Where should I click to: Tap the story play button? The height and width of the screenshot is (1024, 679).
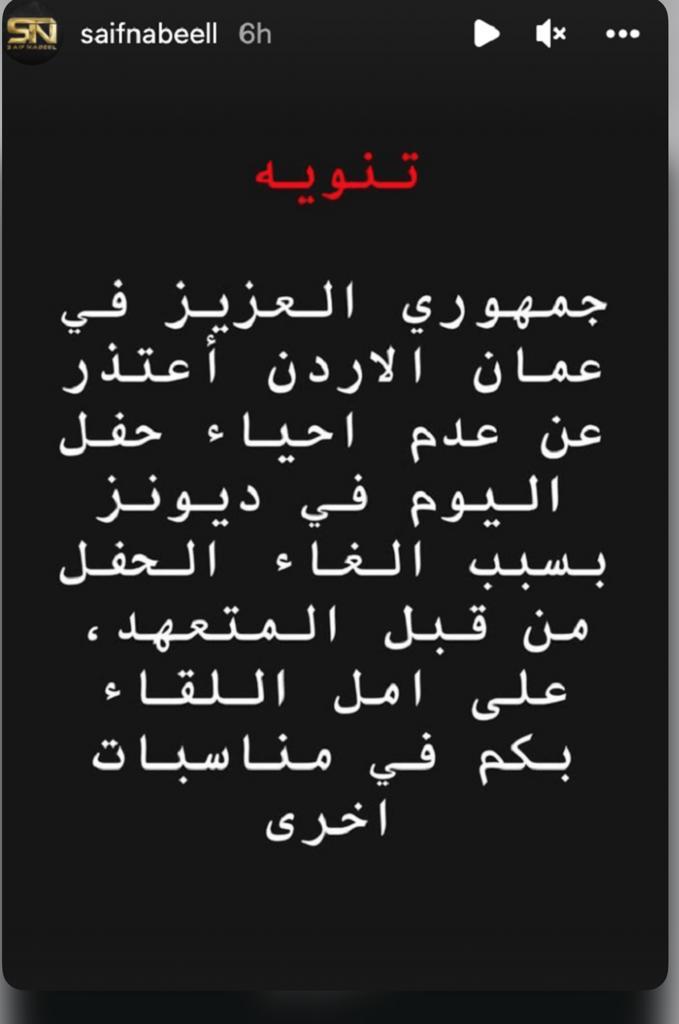[486, 34]
